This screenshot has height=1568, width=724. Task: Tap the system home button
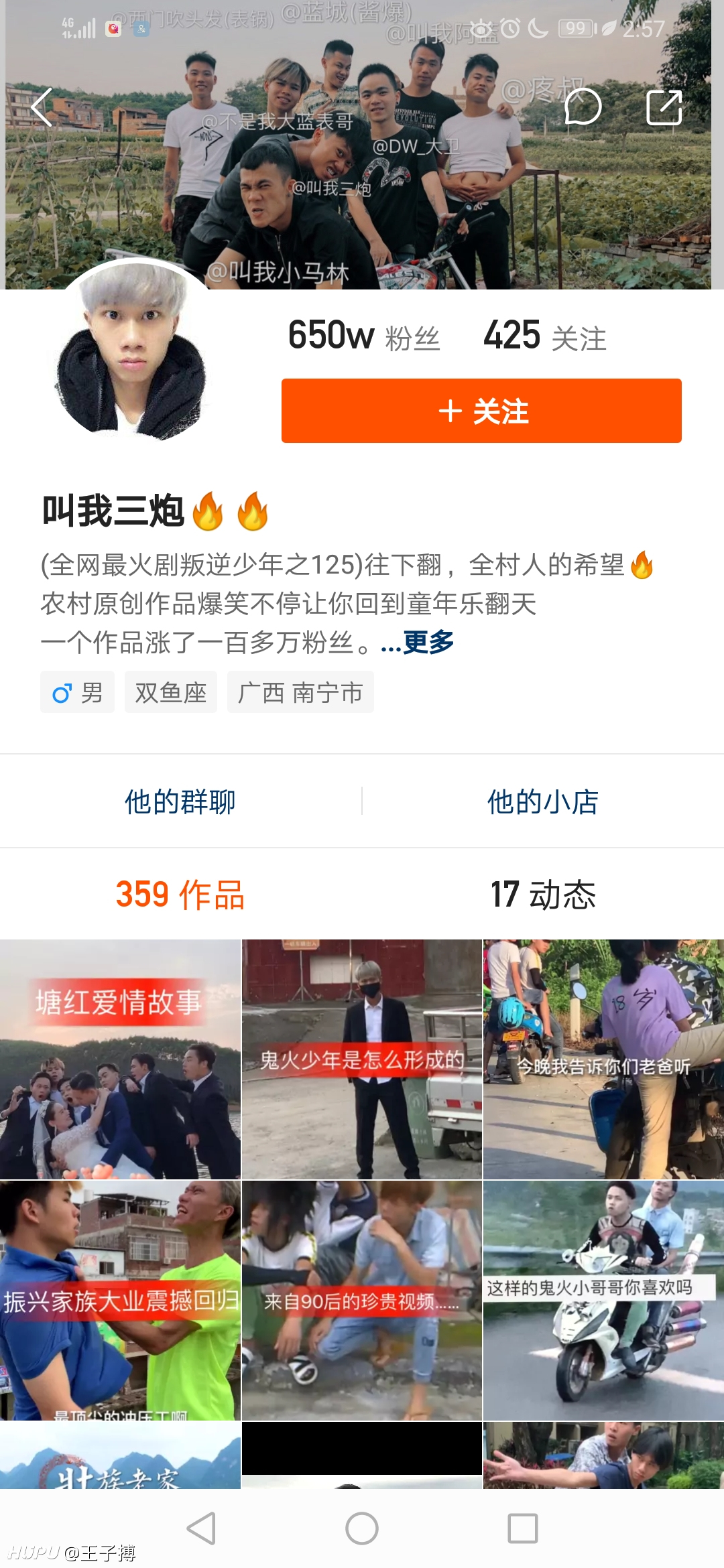tap(362, 1528)
